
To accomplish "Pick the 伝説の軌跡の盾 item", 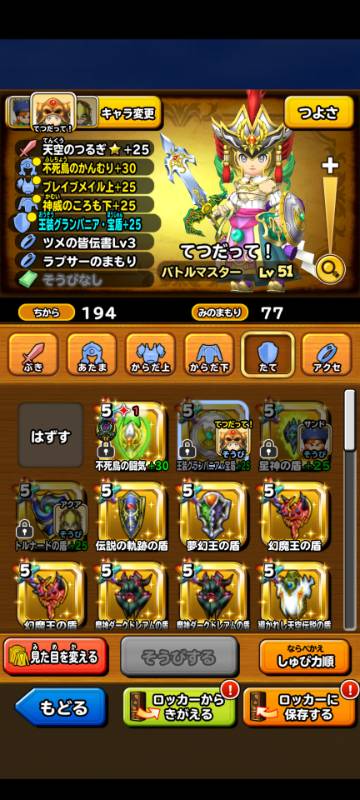I will [x=132, y=517].
